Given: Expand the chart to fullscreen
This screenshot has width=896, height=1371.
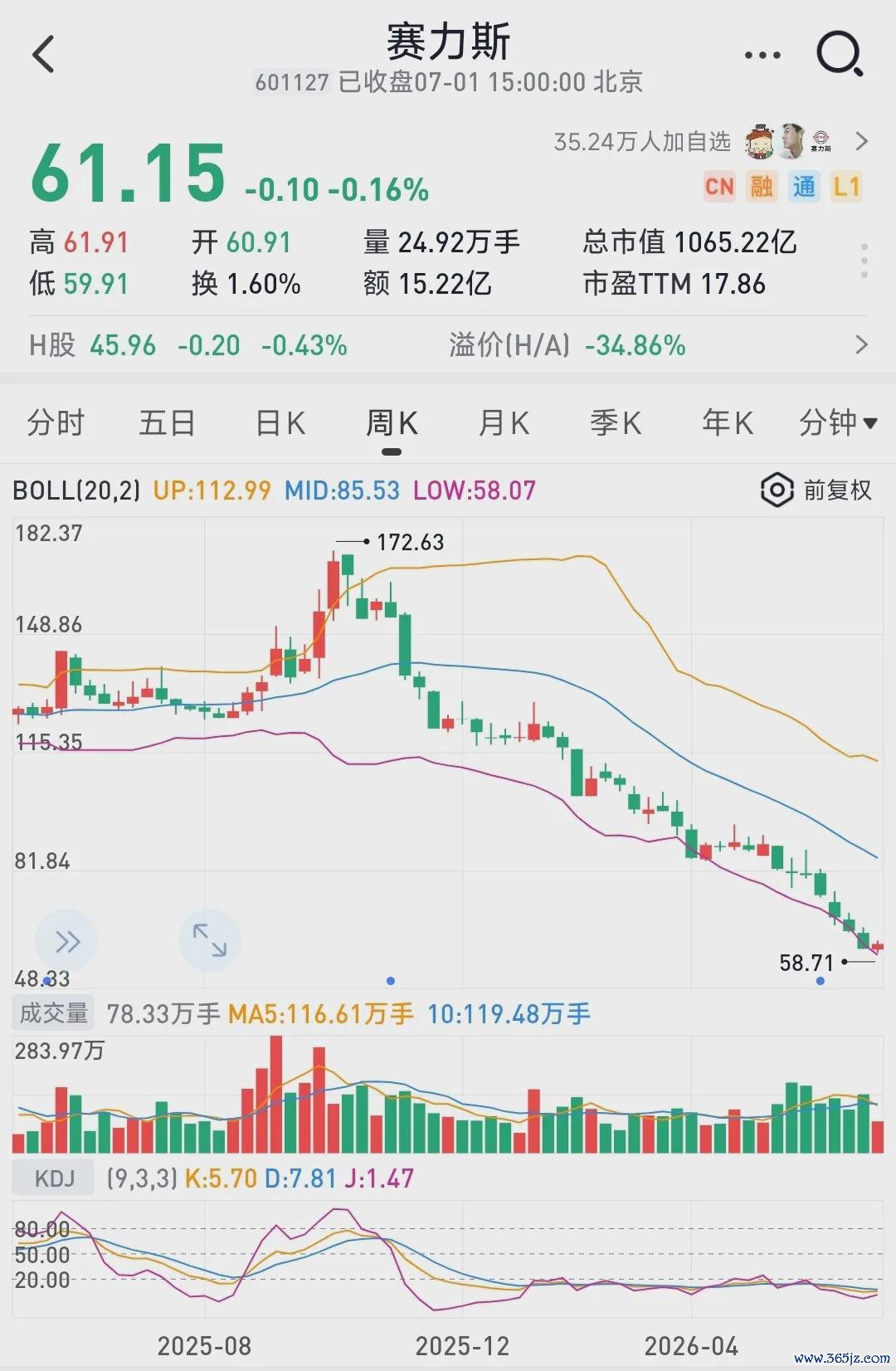Looking at the screenshot, I should 209,940.
